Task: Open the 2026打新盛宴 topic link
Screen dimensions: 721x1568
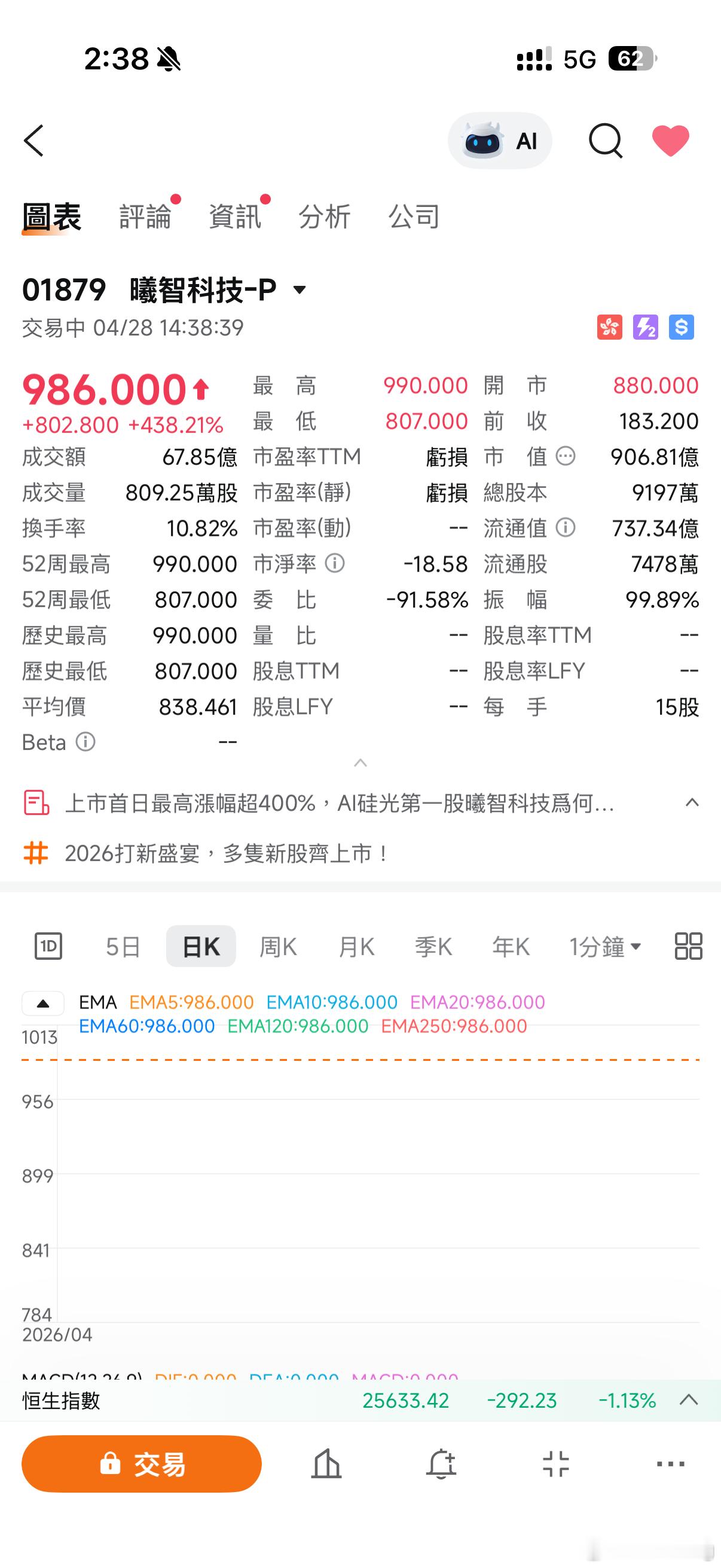Action: coord(228,855)
